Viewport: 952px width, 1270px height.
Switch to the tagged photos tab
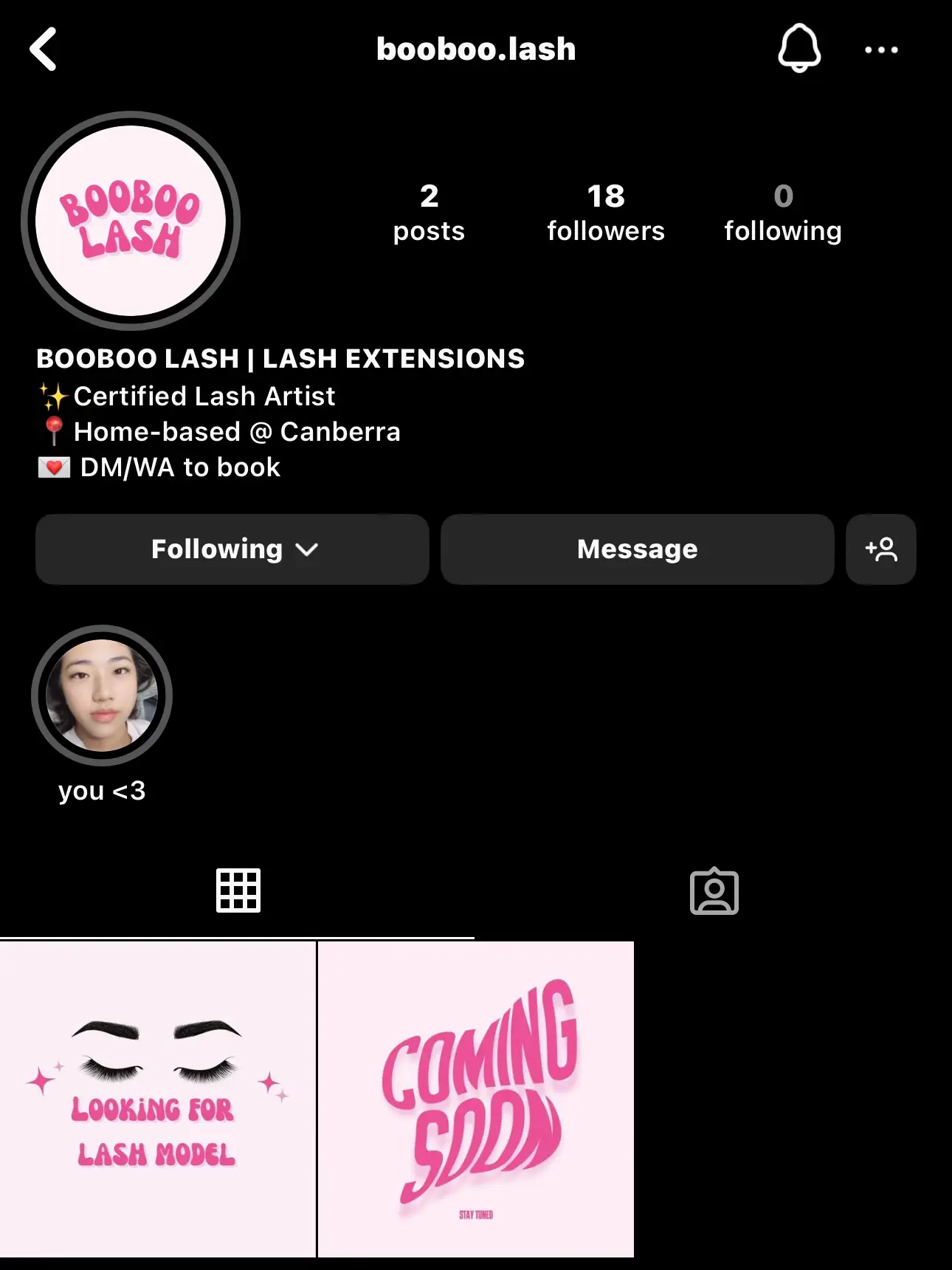[x=714, y=891]
